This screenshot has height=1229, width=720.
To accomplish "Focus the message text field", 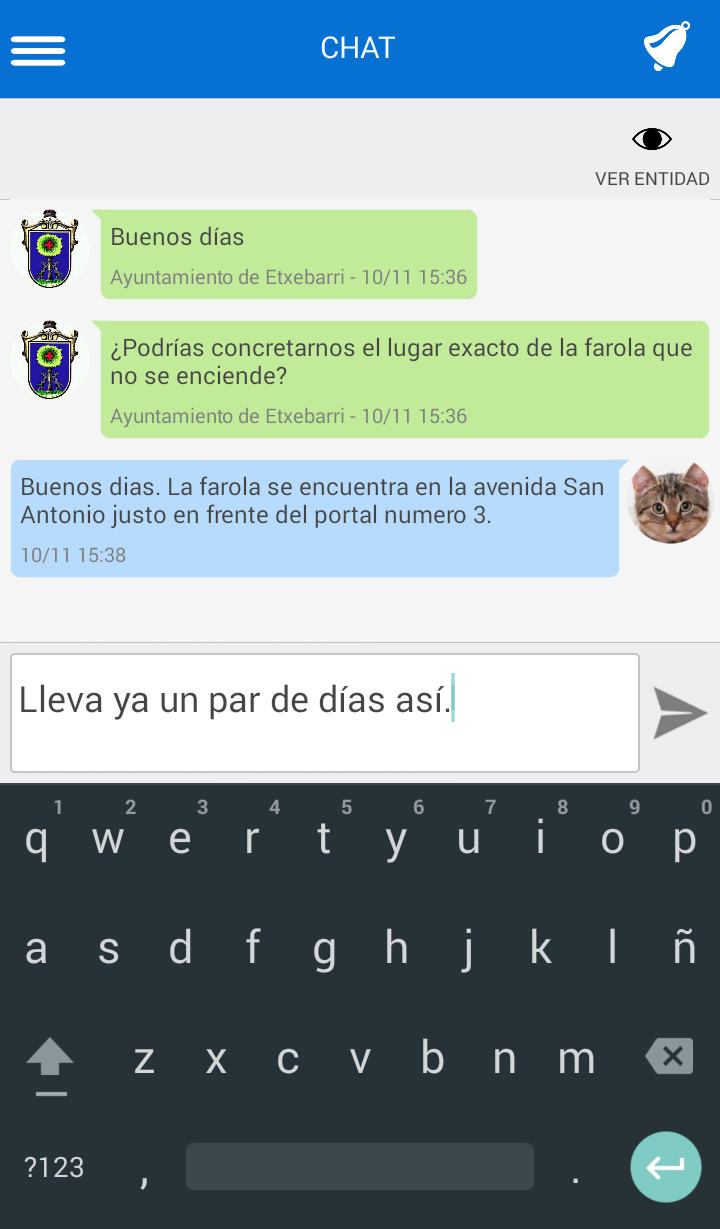I will pos(325,713).
